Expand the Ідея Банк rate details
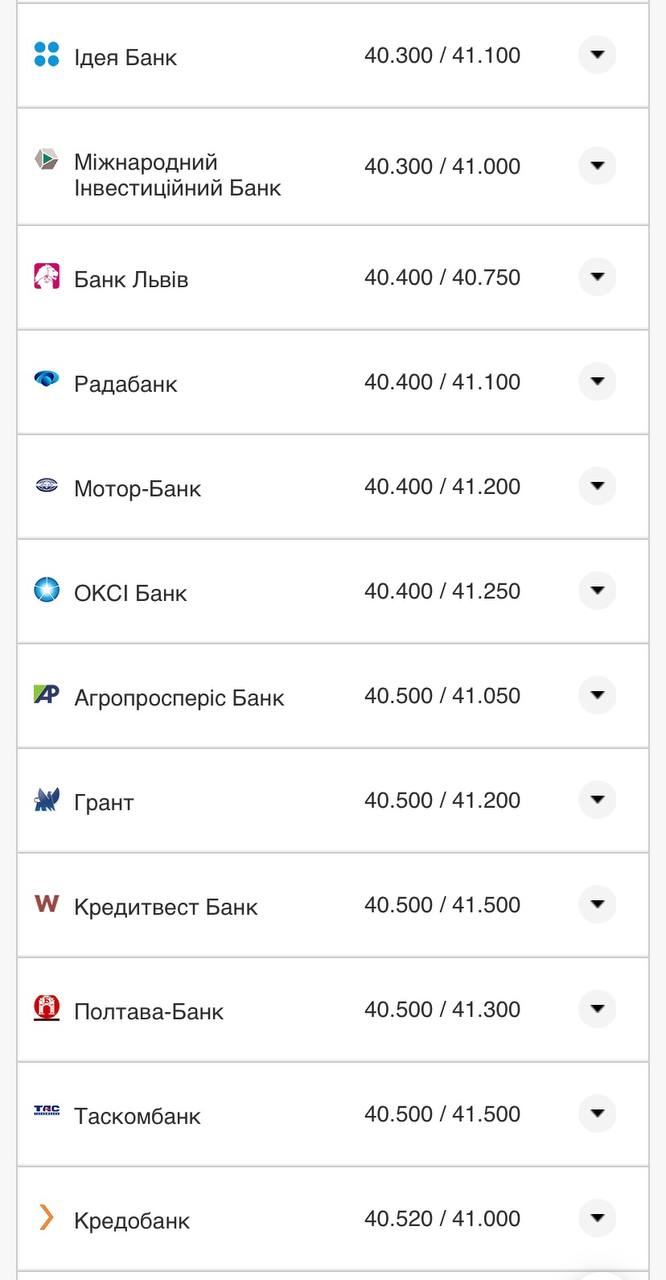 [x=597, y=55]
